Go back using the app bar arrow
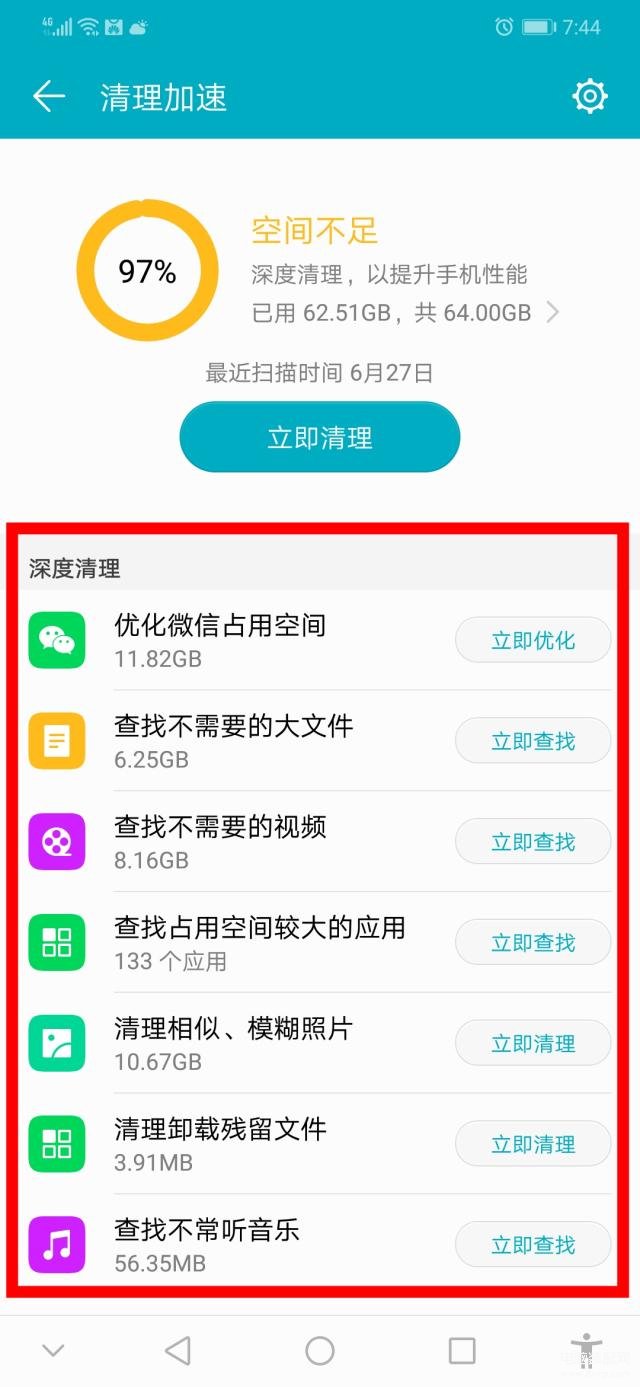 [48, 97]
